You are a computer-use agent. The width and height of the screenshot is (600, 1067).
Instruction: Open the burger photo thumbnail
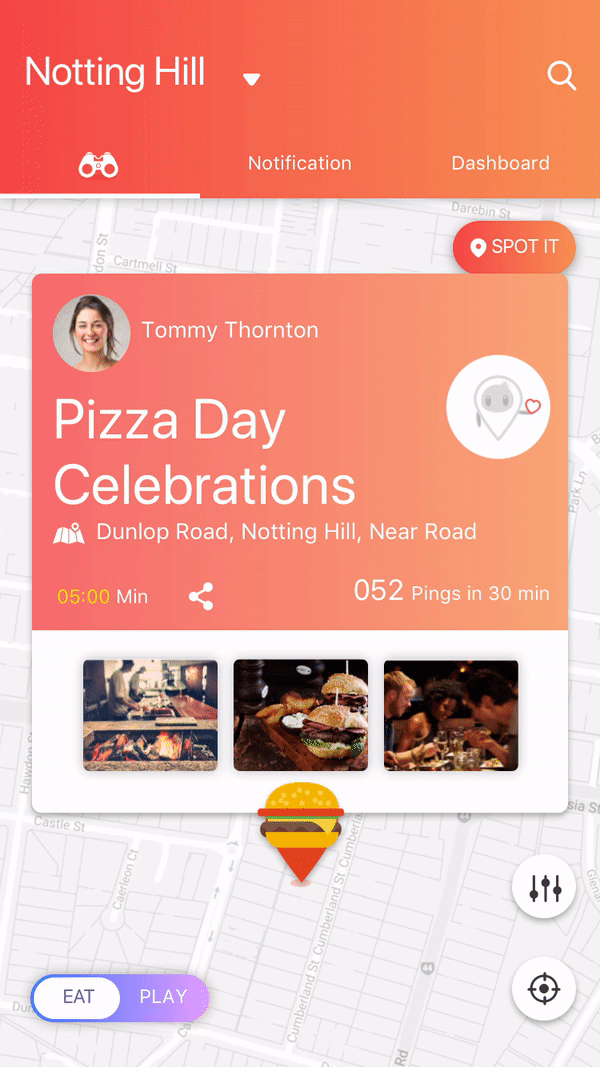tap(301, 715)
